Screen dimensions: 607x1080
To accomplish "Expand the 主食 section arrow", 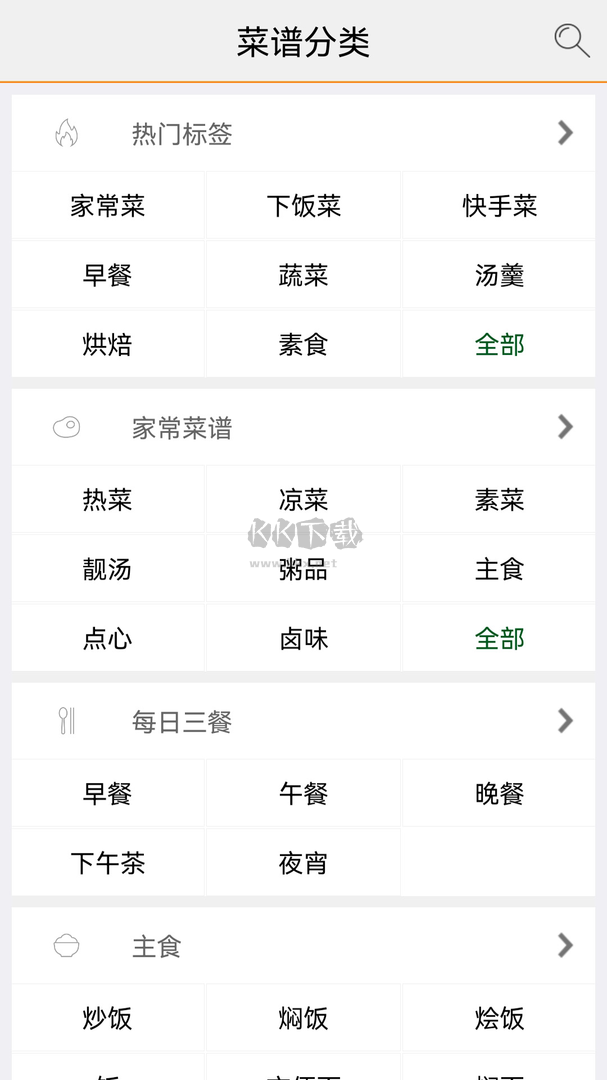I will (x=565, y=945).
